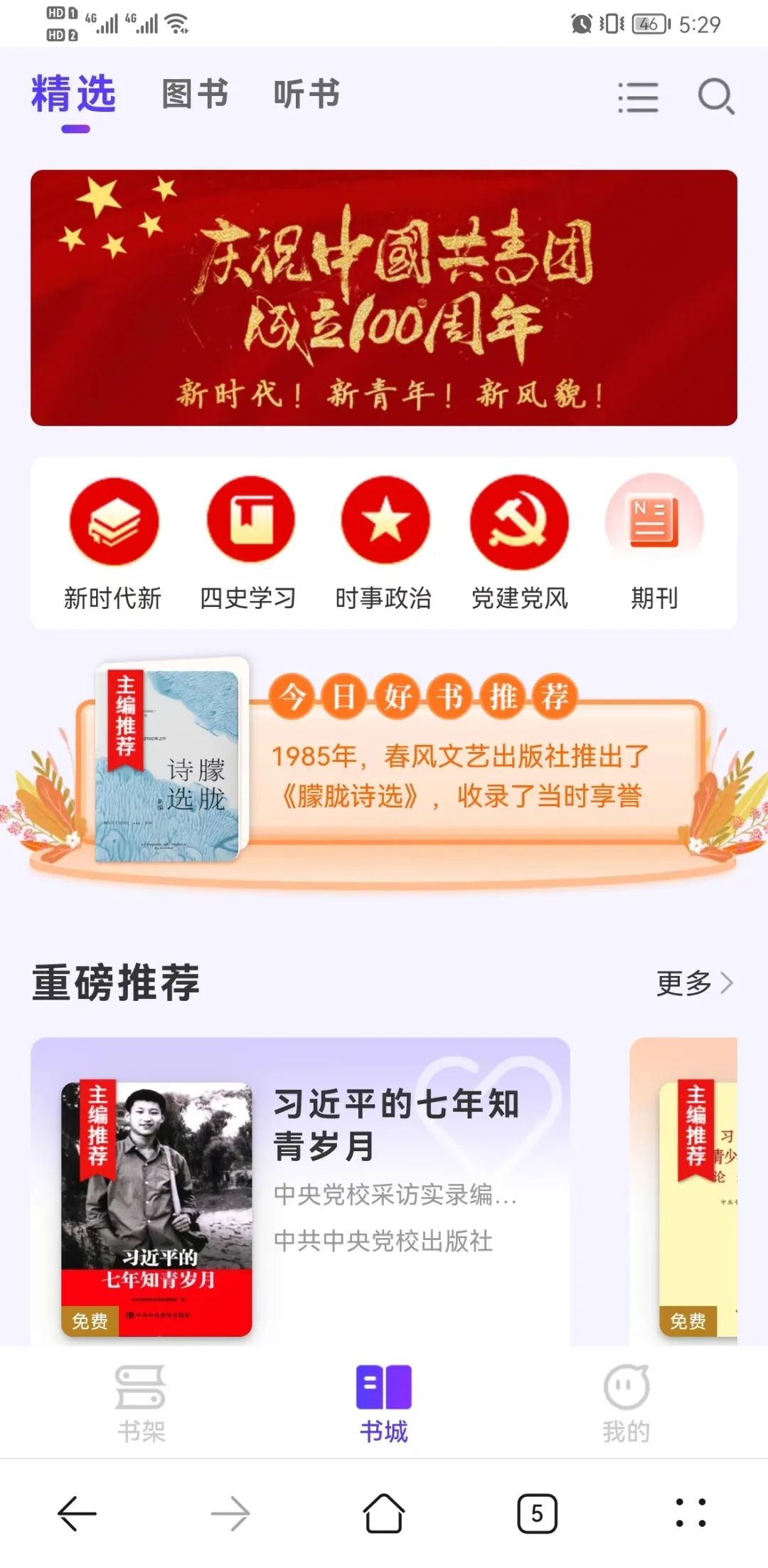Open the 共青团成立100周年 banner

(384, 297)
